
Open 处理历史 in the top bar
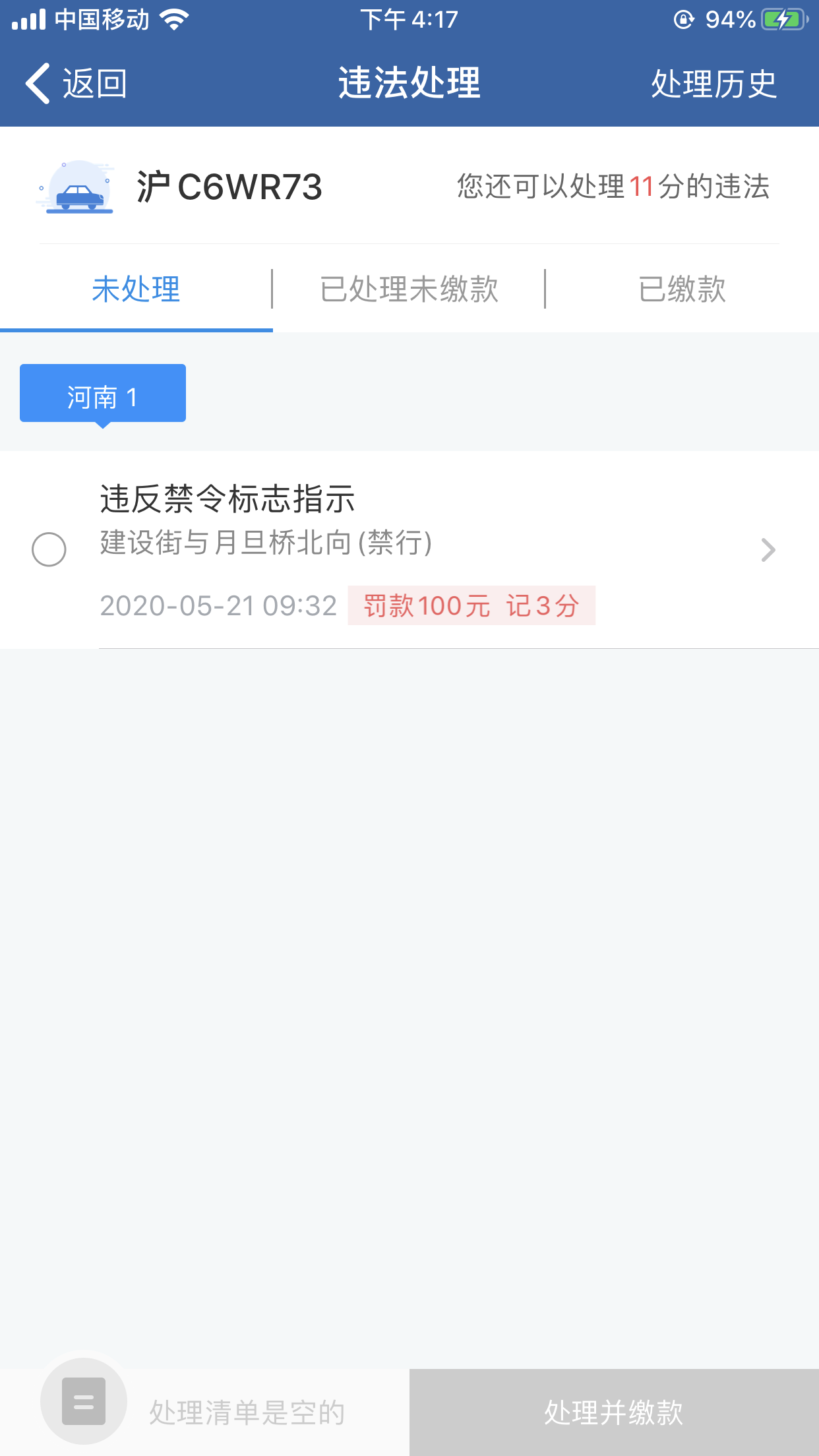tap(714, 84)
